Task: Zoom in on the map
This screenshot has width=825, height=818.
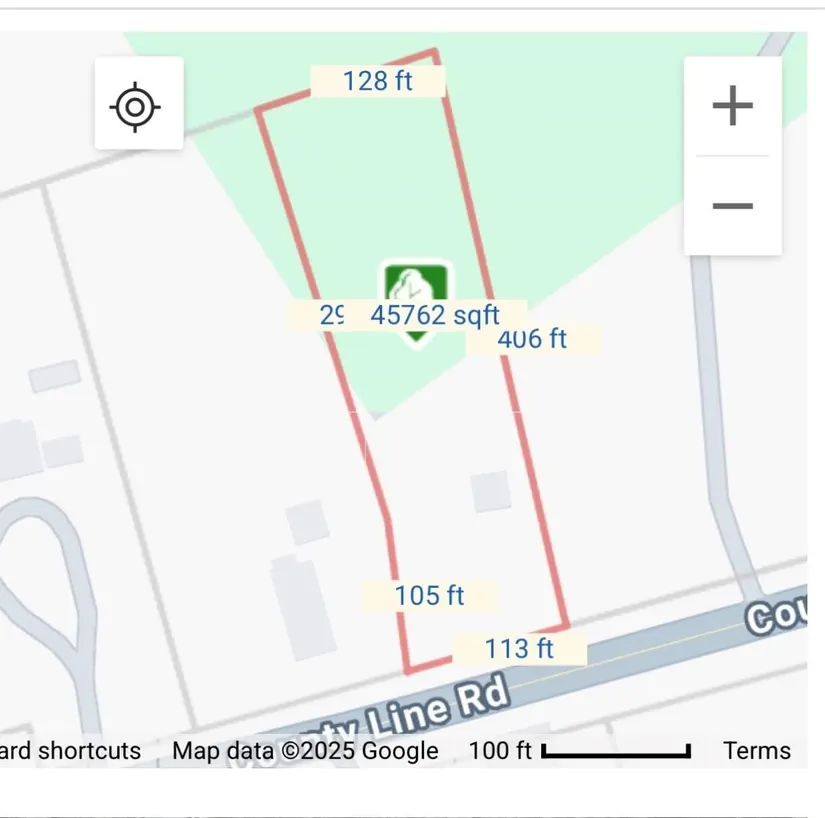Action: coord(732,105)
